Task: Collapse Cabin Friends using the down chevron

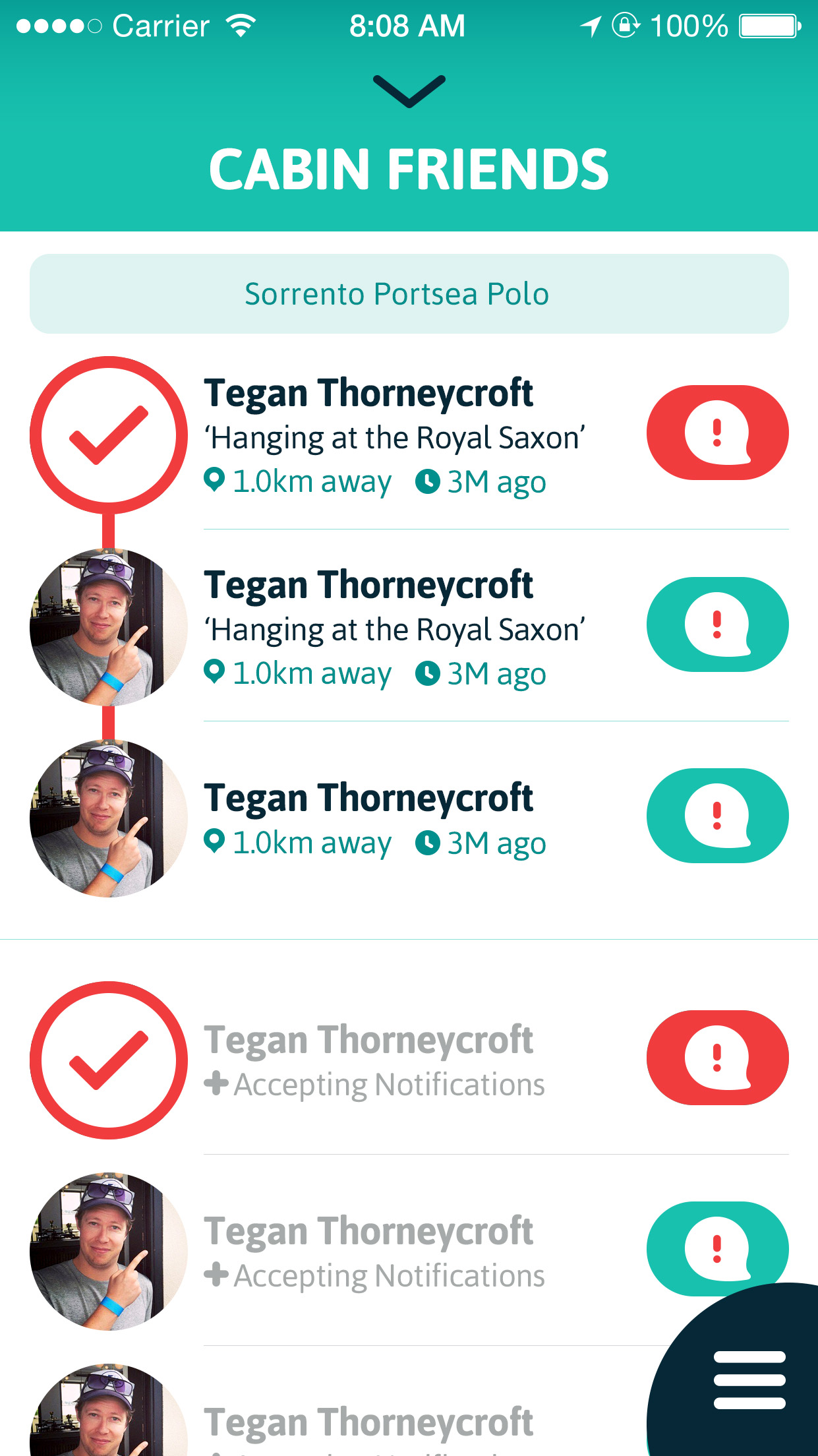Action: pyautogui.click(x=409, y=91)
